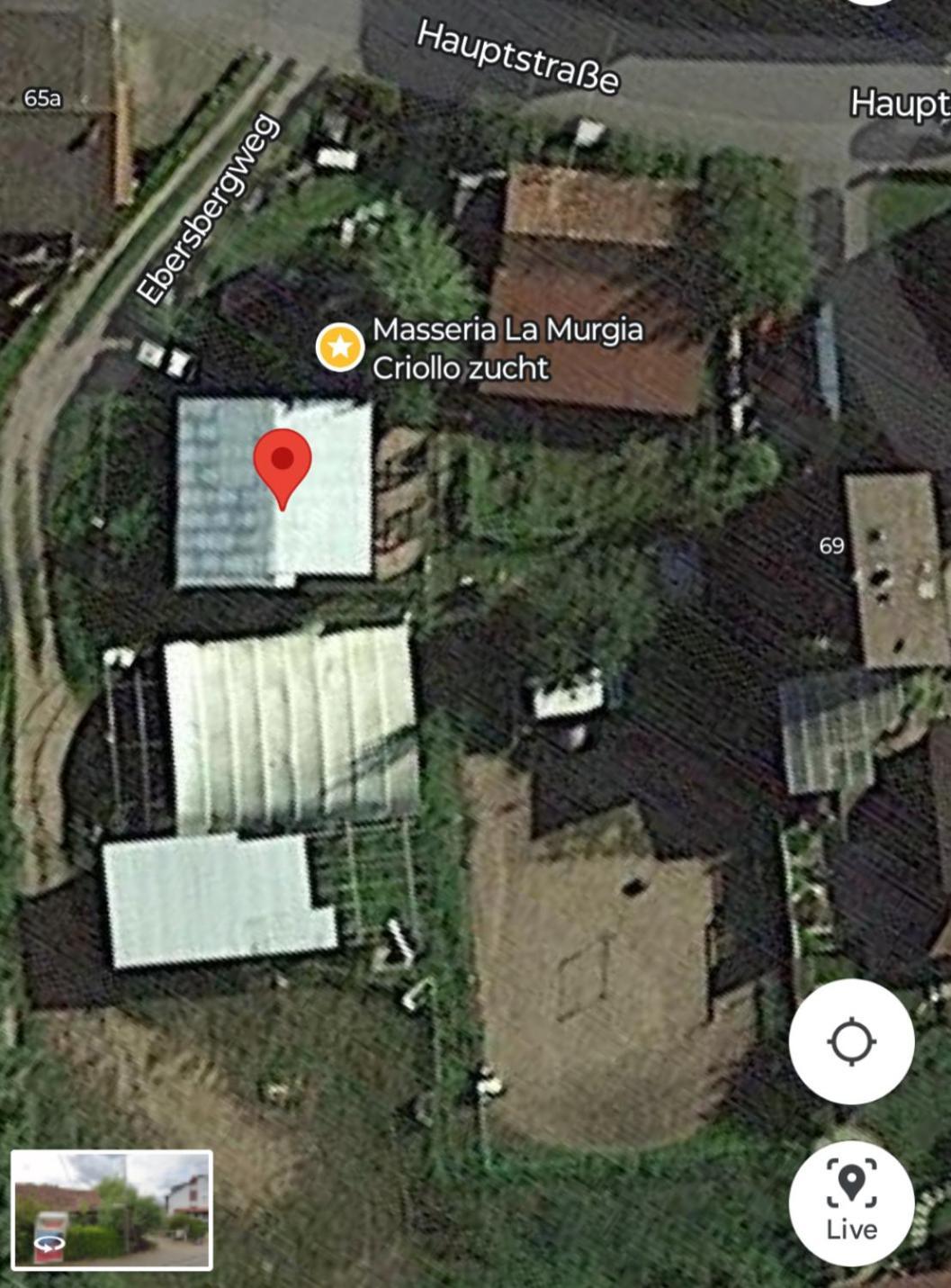
Task: Center map on my current location
Action: tap(851, 1041)
